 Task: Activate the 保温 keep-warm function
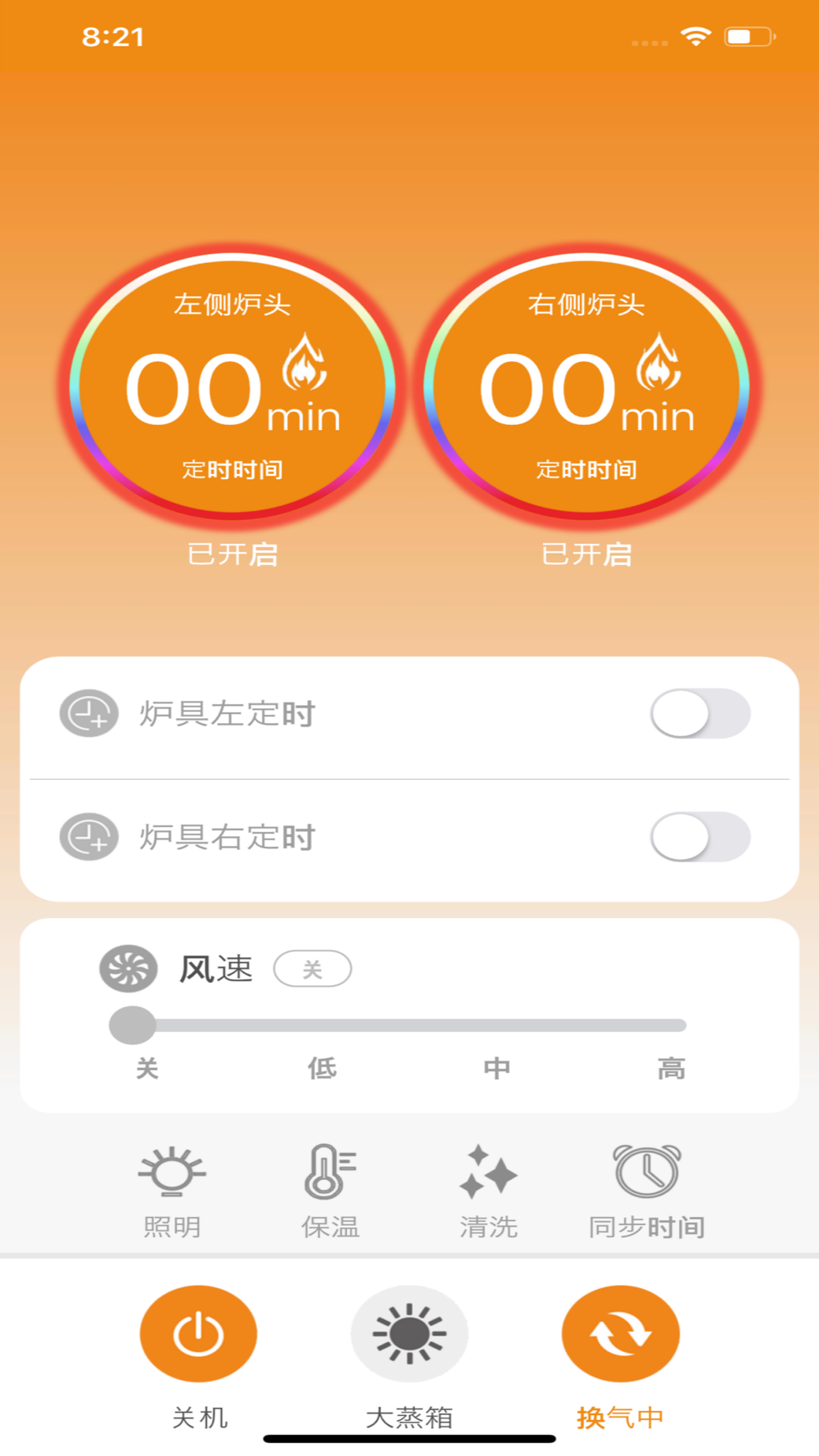coord(330,1191)
